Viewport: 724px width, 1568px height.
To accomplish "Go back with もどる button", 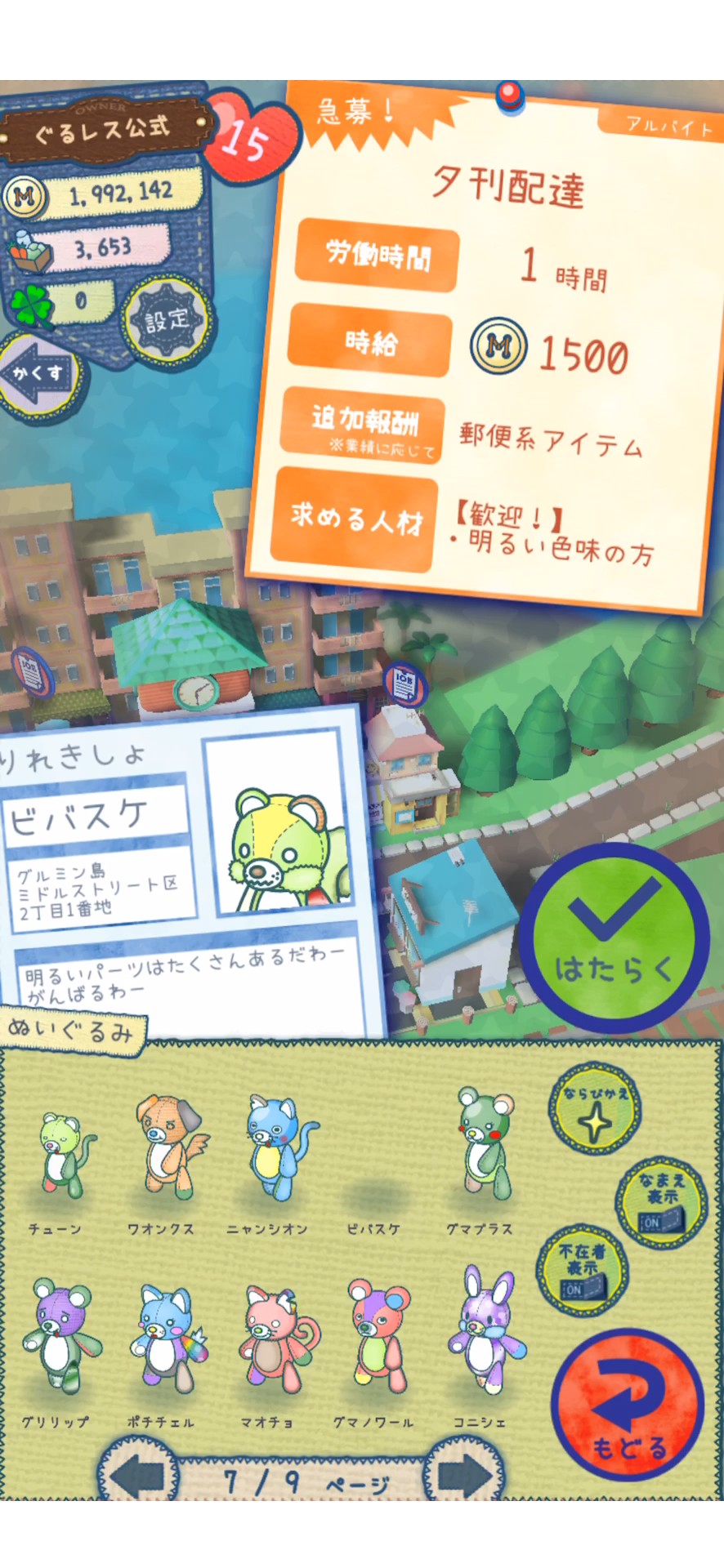I will pos(628,1406).
